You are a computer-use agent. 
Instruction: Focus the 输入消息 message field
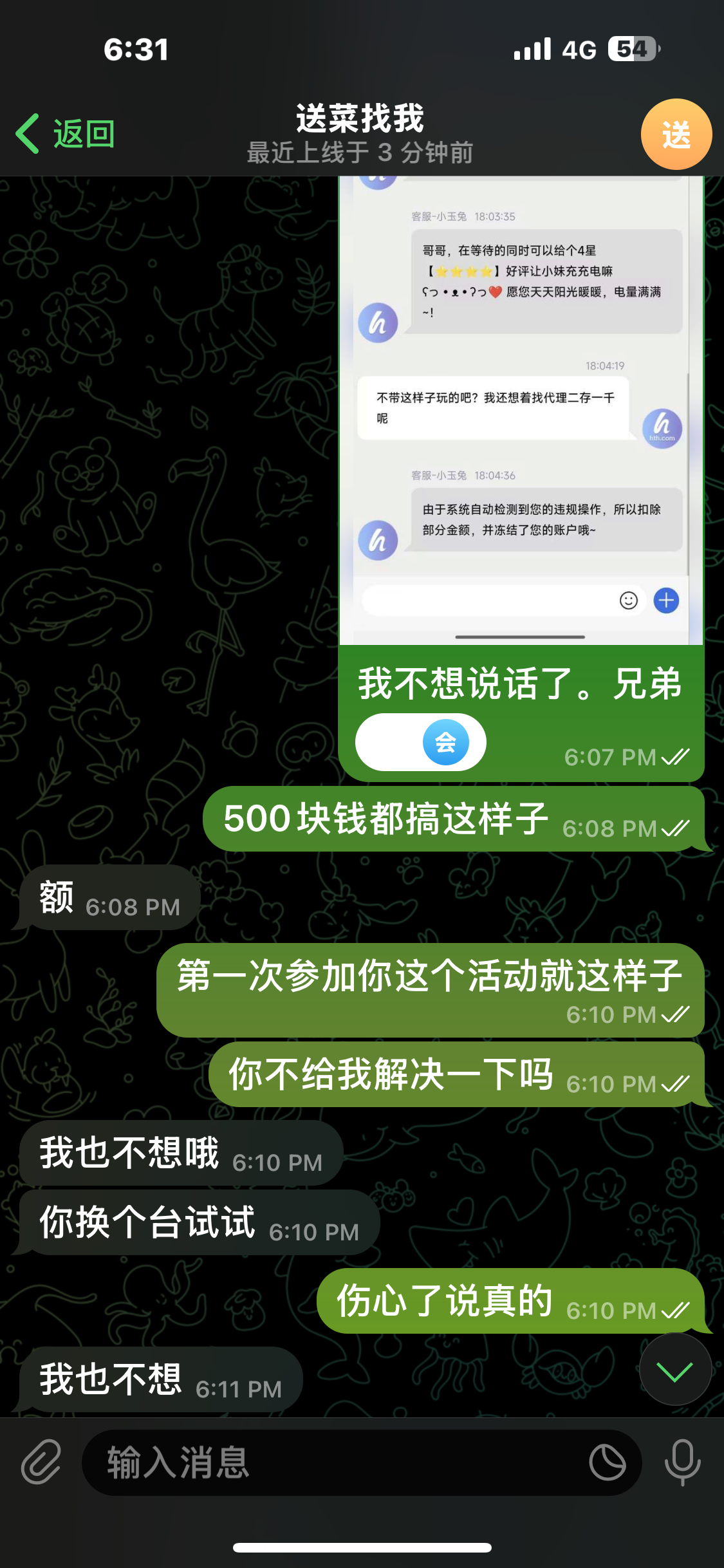[x=335, y=1462]
